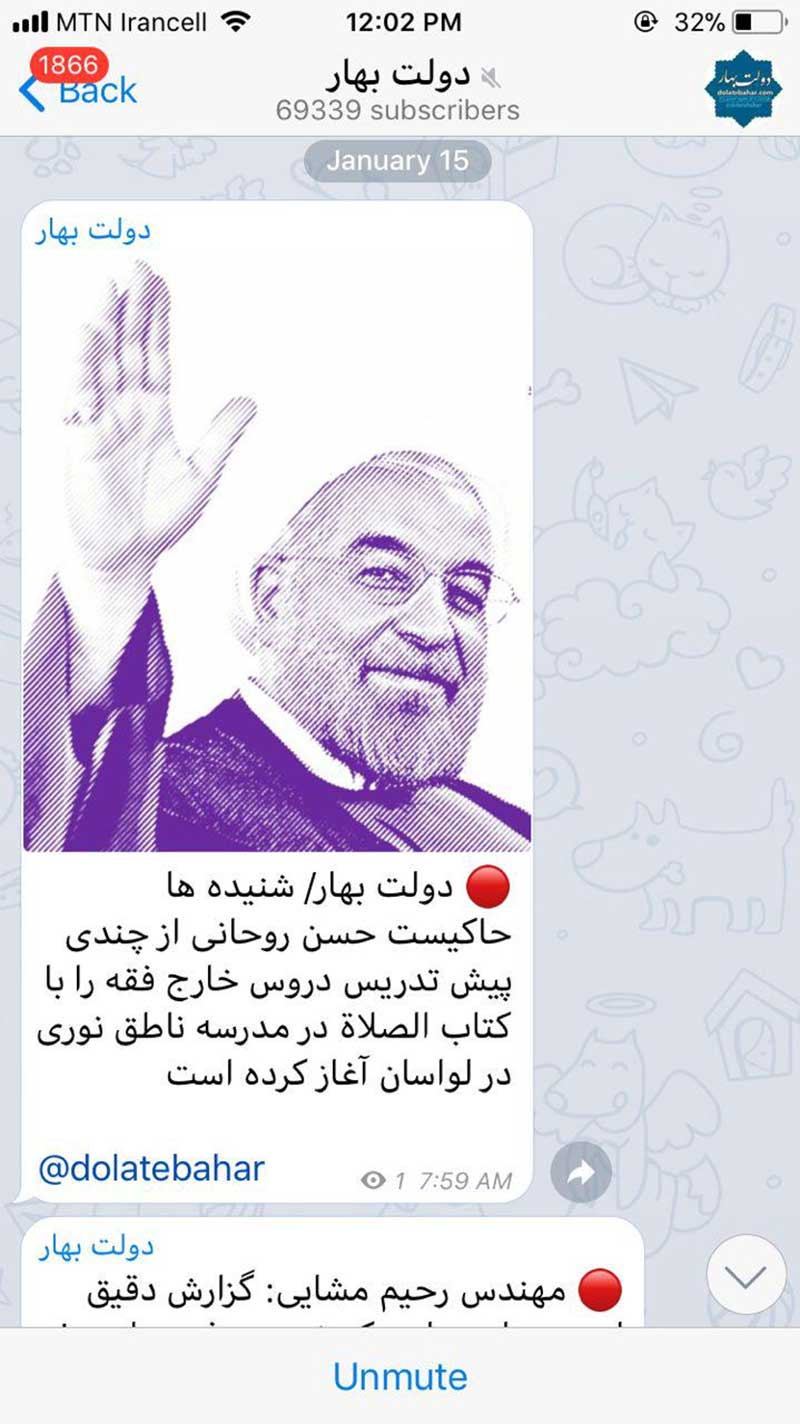Screen dimensions: 800x1424
Task: Jump to the latest messages with the down arrow
Action: (746, 1275)
